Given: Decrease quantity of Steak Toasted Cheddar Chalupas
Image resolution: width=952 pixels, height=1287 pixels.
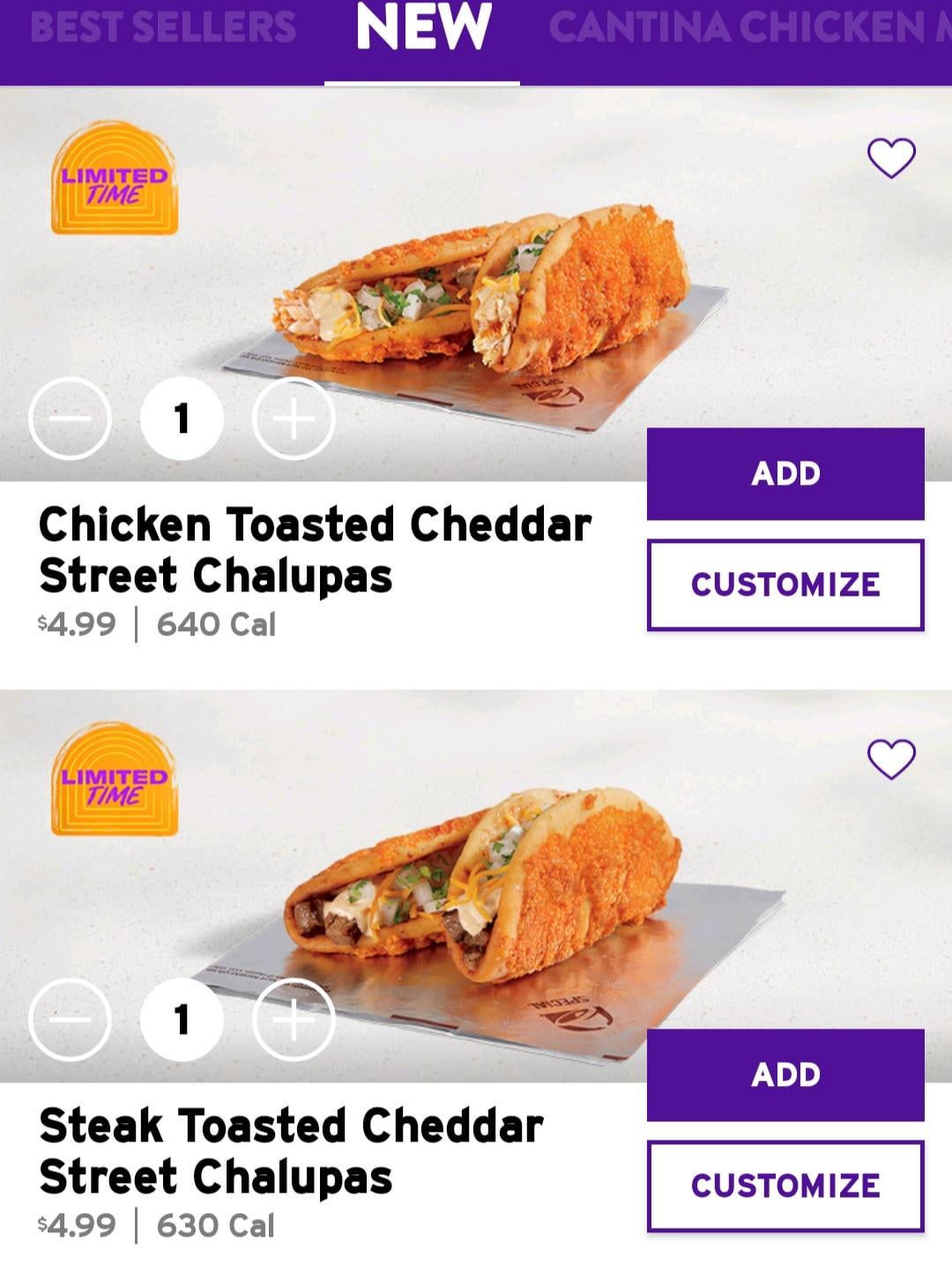Looking at the screenshot, I should pyautogui.click(x=71, y=1020).
